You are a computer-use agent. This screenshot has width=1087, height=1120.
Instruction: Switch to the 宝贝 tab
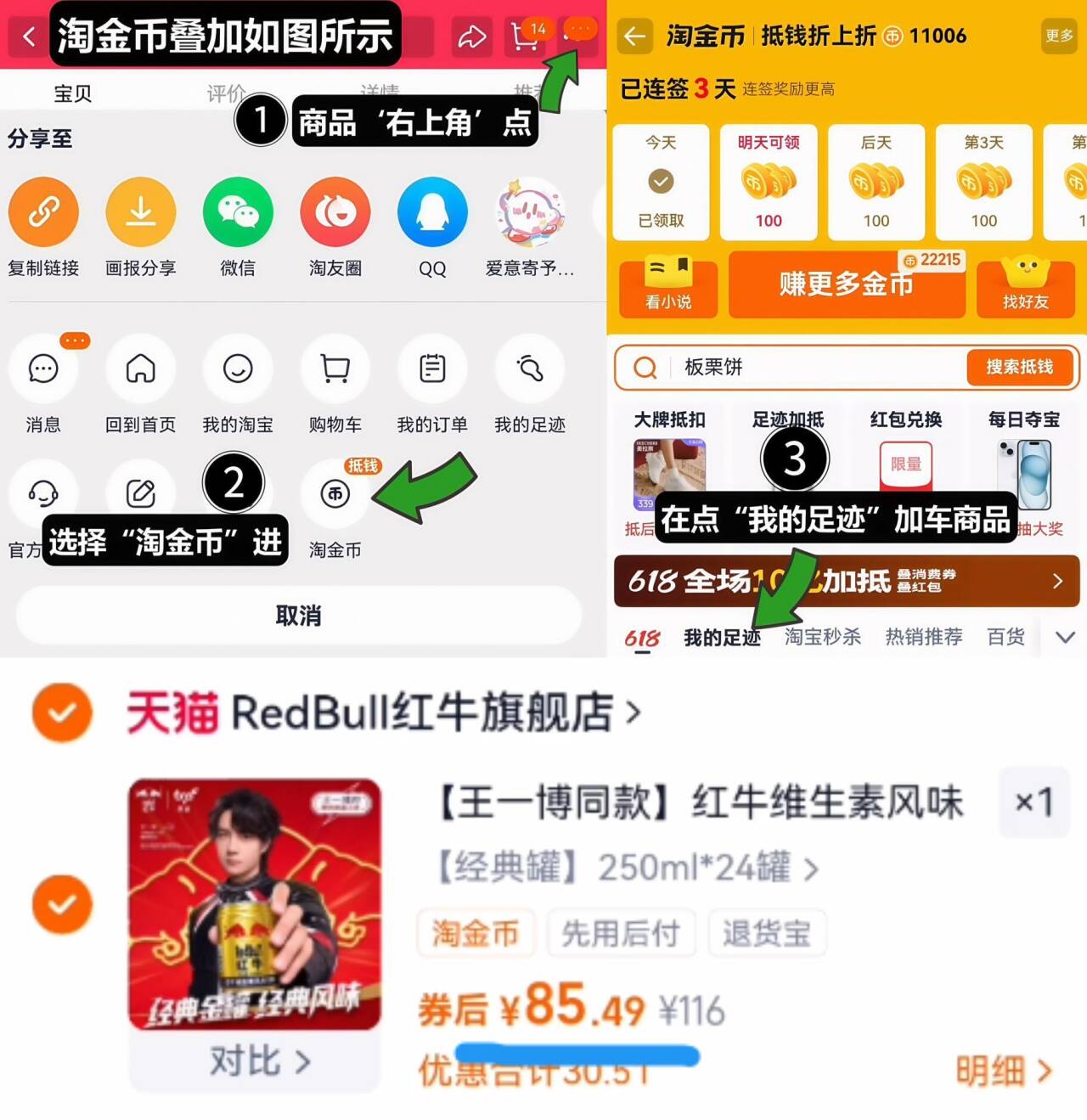pos(71,93)
